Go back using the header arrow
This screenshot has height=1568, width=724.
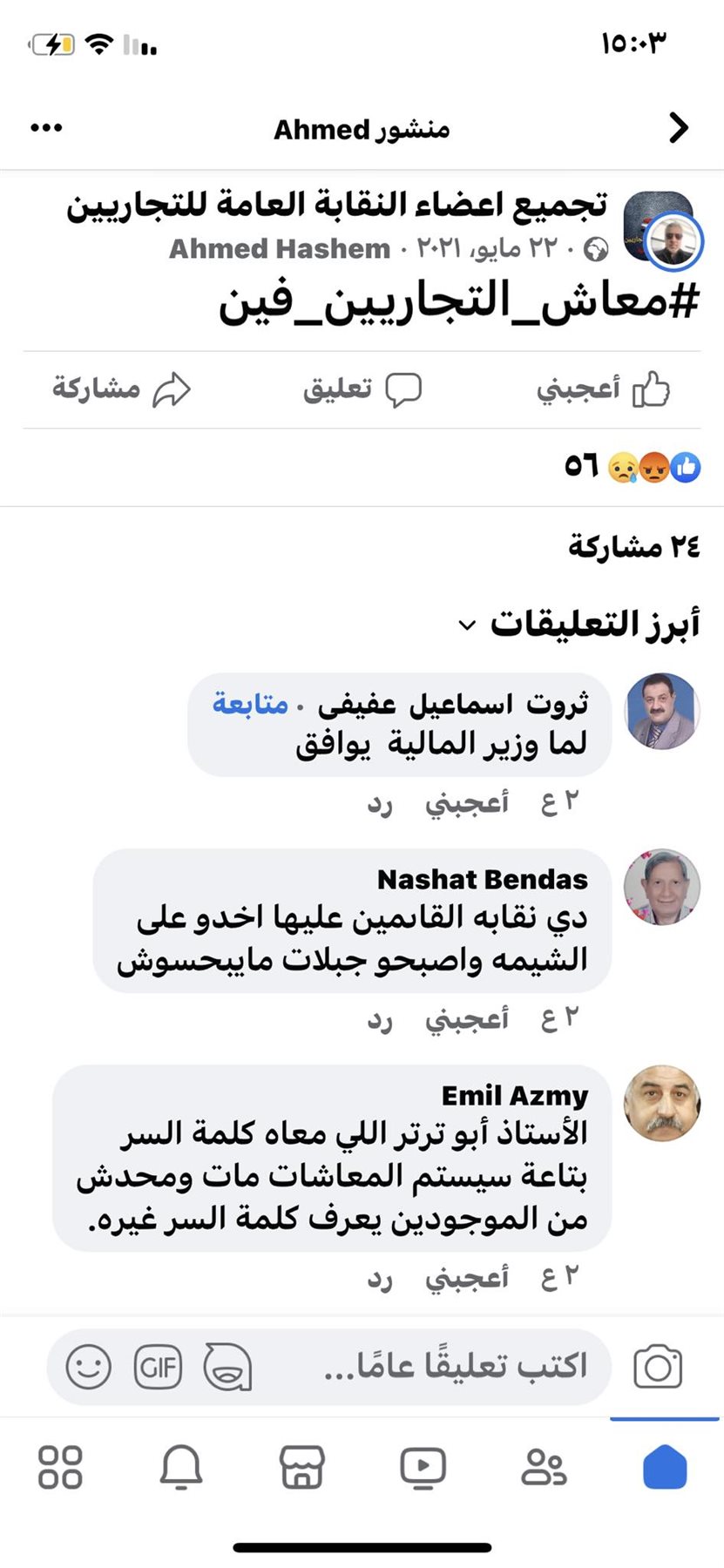click(679, 128)
